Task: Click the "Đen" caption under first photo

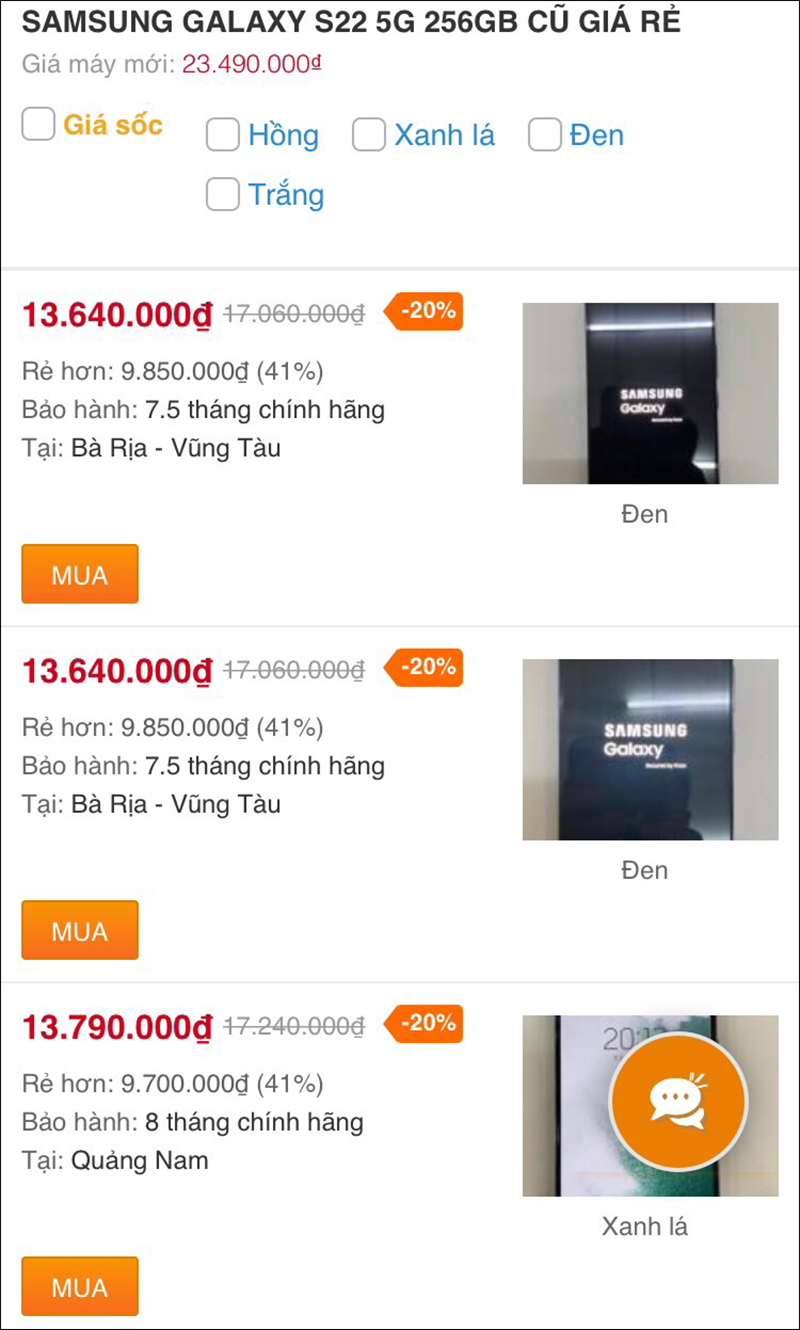Action: (646, 513)
